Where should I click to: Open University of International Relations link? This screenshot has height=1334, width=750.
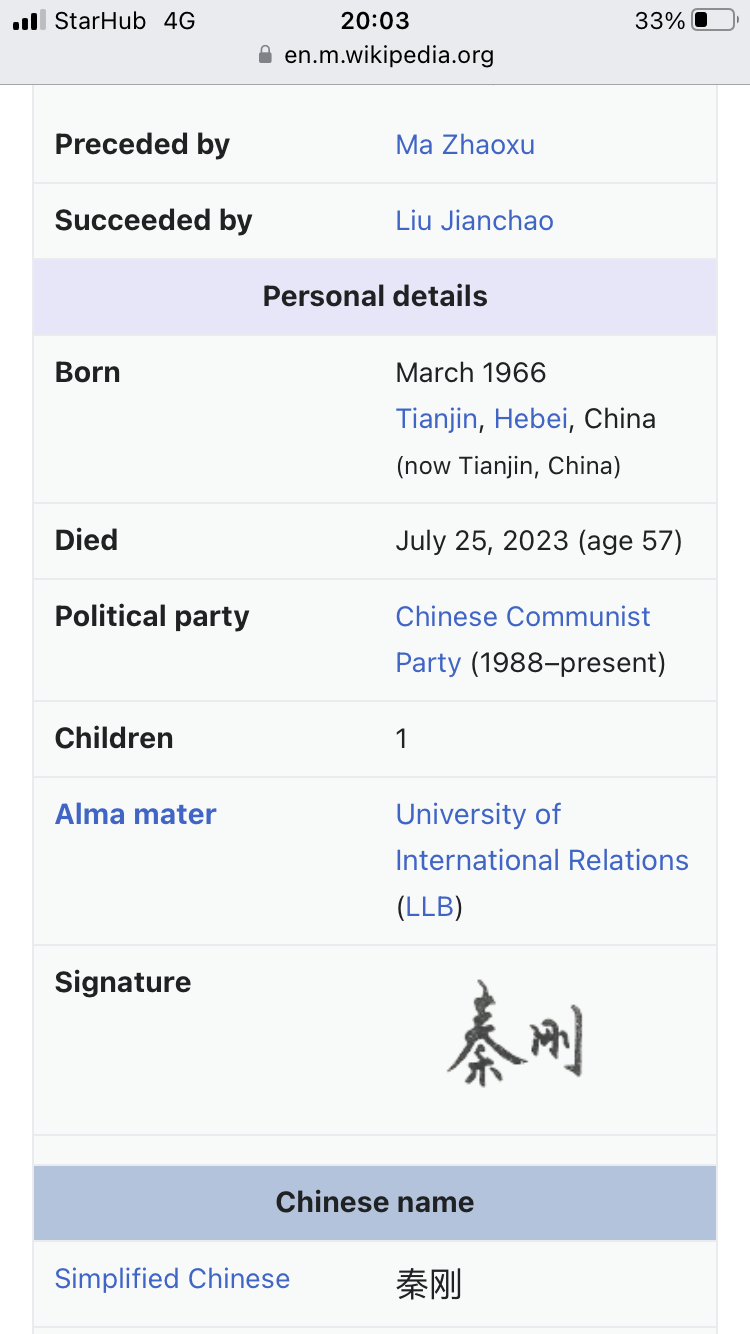pyautogui.click(x=541, y=838)
